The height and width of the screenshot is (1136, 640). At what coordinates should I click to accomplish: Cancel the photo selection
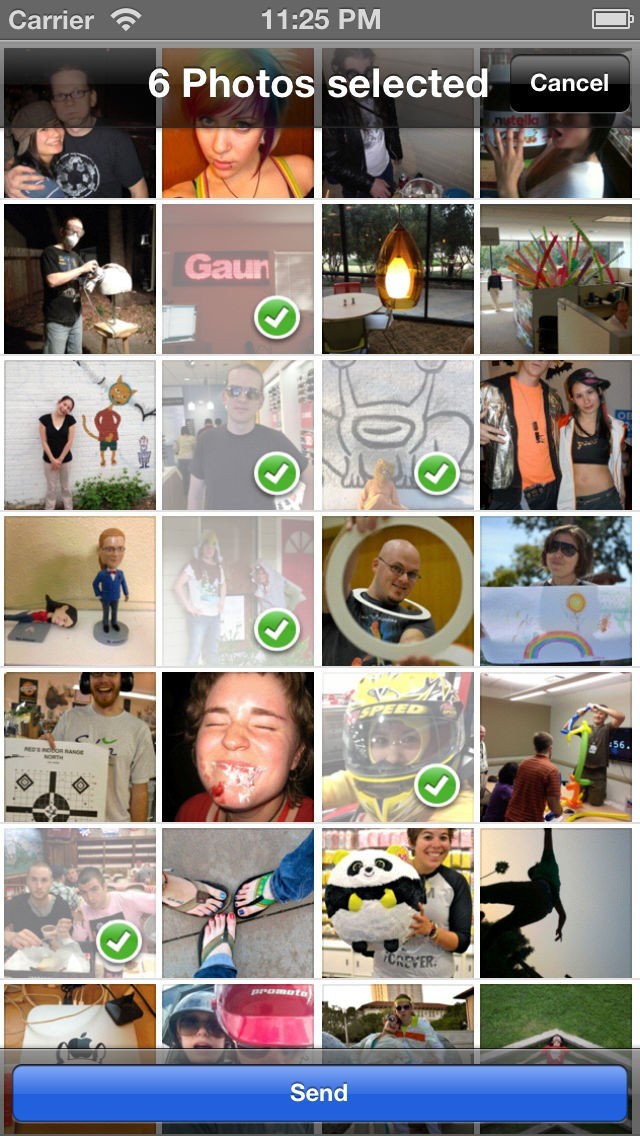point(570,83)
